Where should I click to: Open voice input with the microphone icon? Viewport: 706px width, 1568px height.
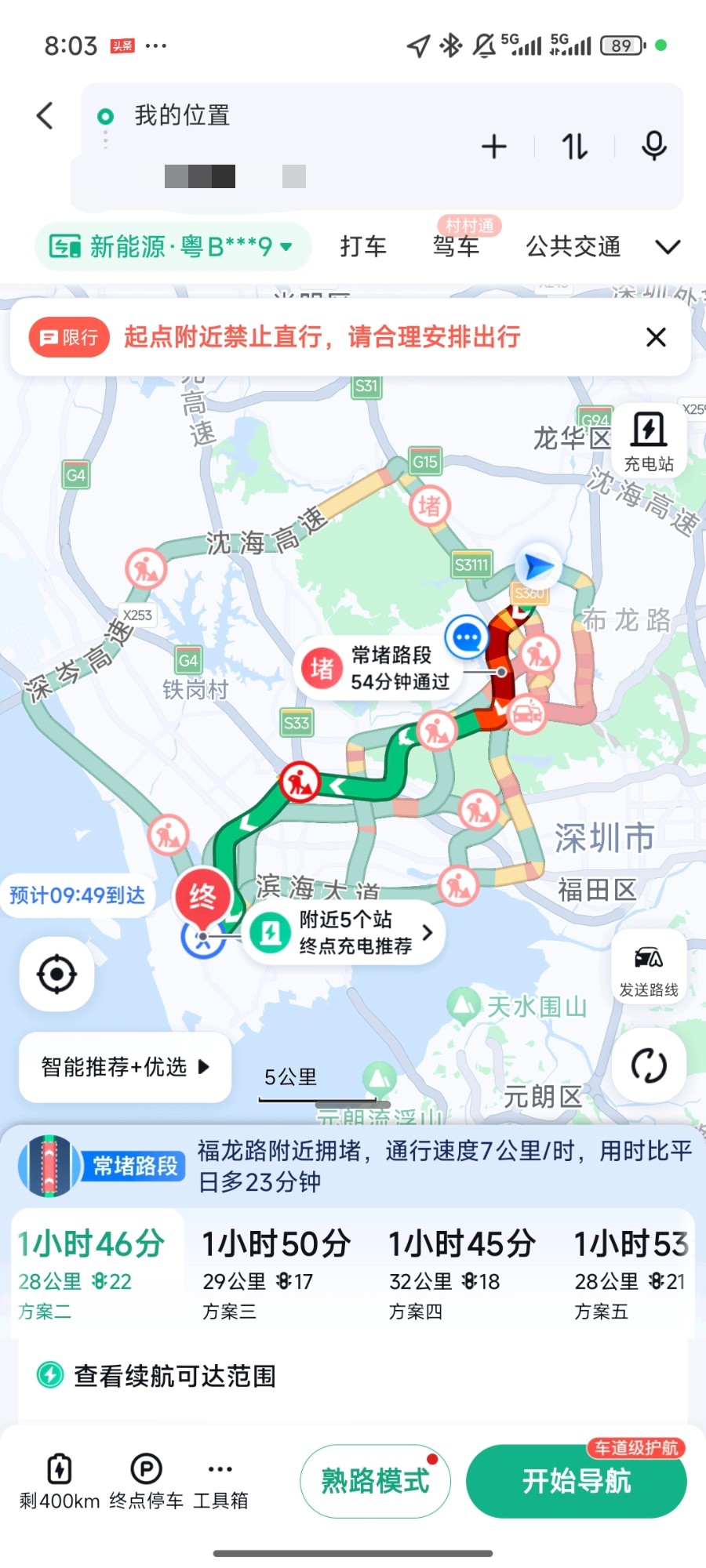point(653,147)
